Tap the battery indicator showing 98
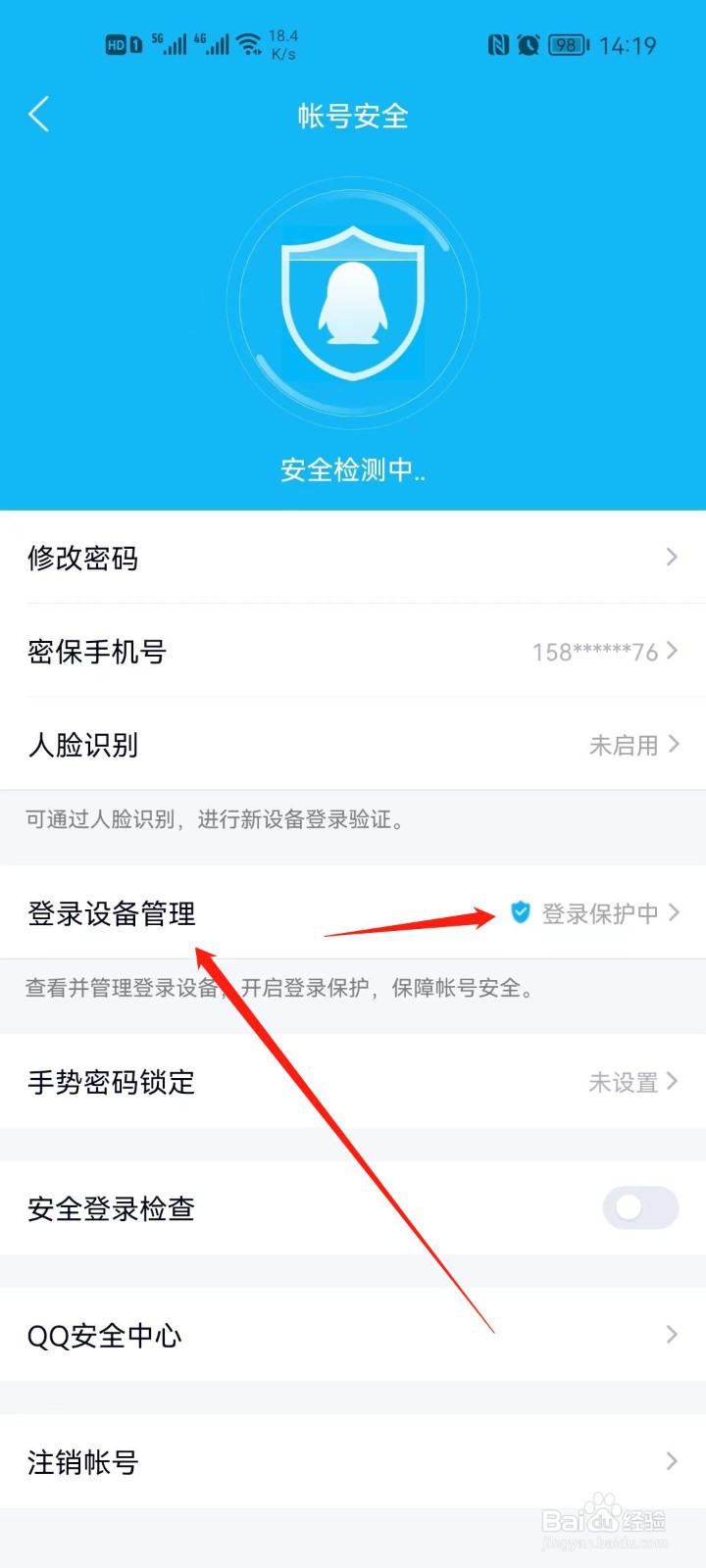706x1568 pixels. [566, 44]
